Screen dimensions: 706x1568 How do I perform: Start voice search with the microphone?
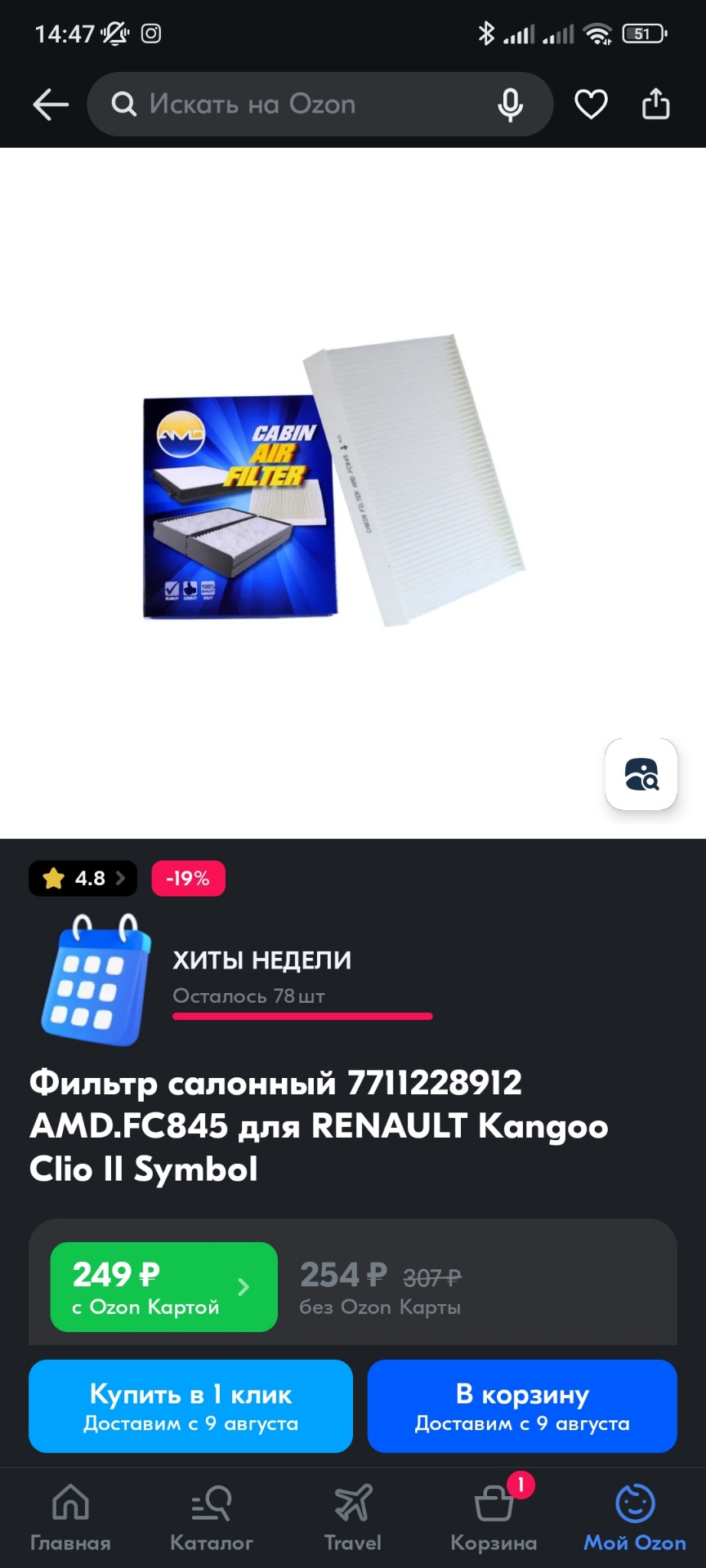tap(511, 105)
